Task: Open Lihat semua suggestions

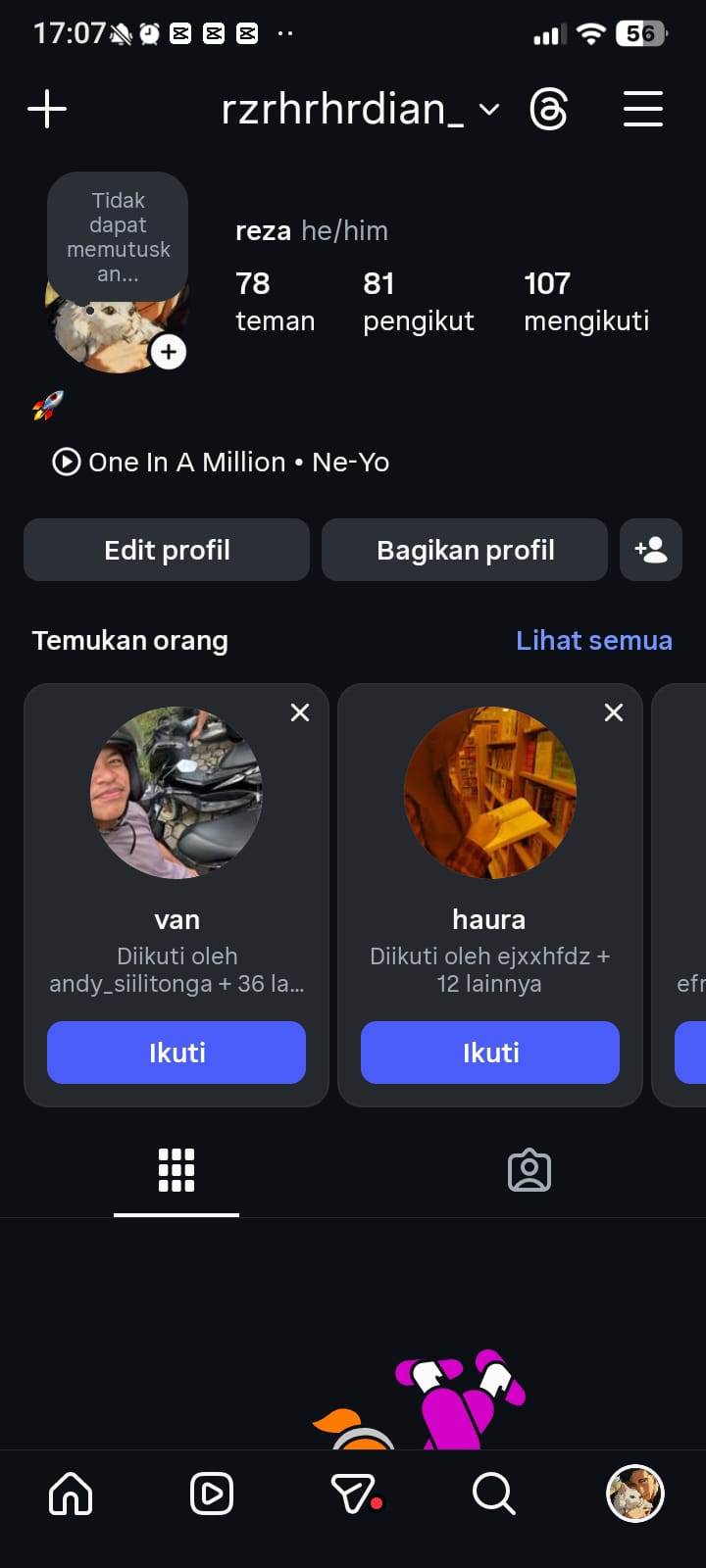Action: click(593, 640)
